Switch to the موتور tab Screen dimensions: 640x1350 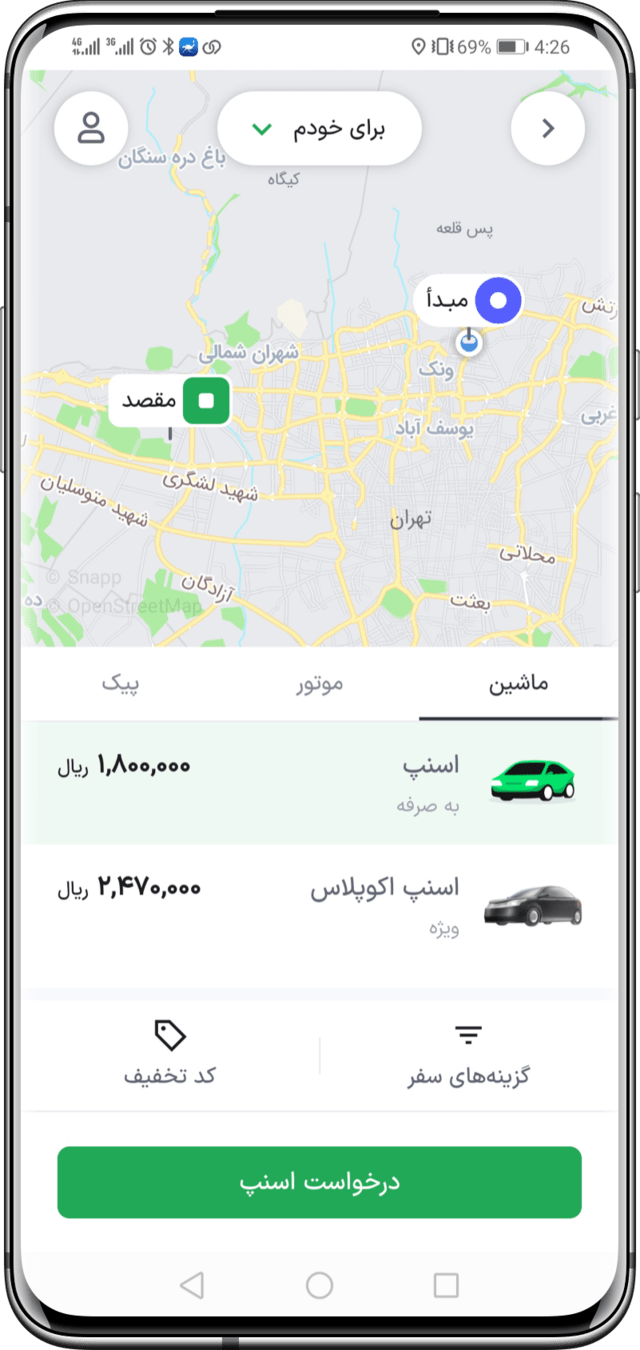pyautogui.click(x=319, y=684)
